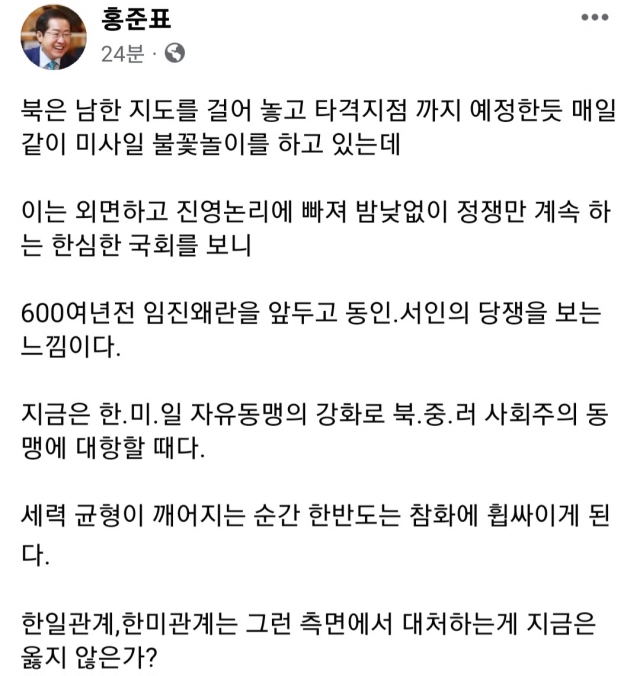The width and height of the screenshot is (640, 676).
Task: Open the 홍준표 profile name link
Action: click(x=136, y=19)
